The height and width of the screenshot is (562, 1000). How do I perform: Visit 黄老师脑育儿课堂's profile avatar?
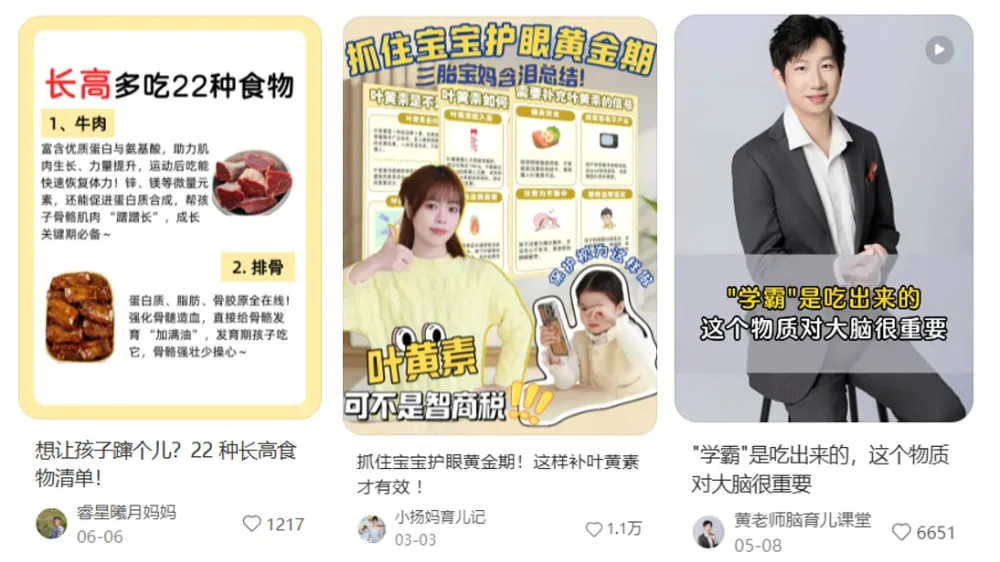tap(708, 532)
